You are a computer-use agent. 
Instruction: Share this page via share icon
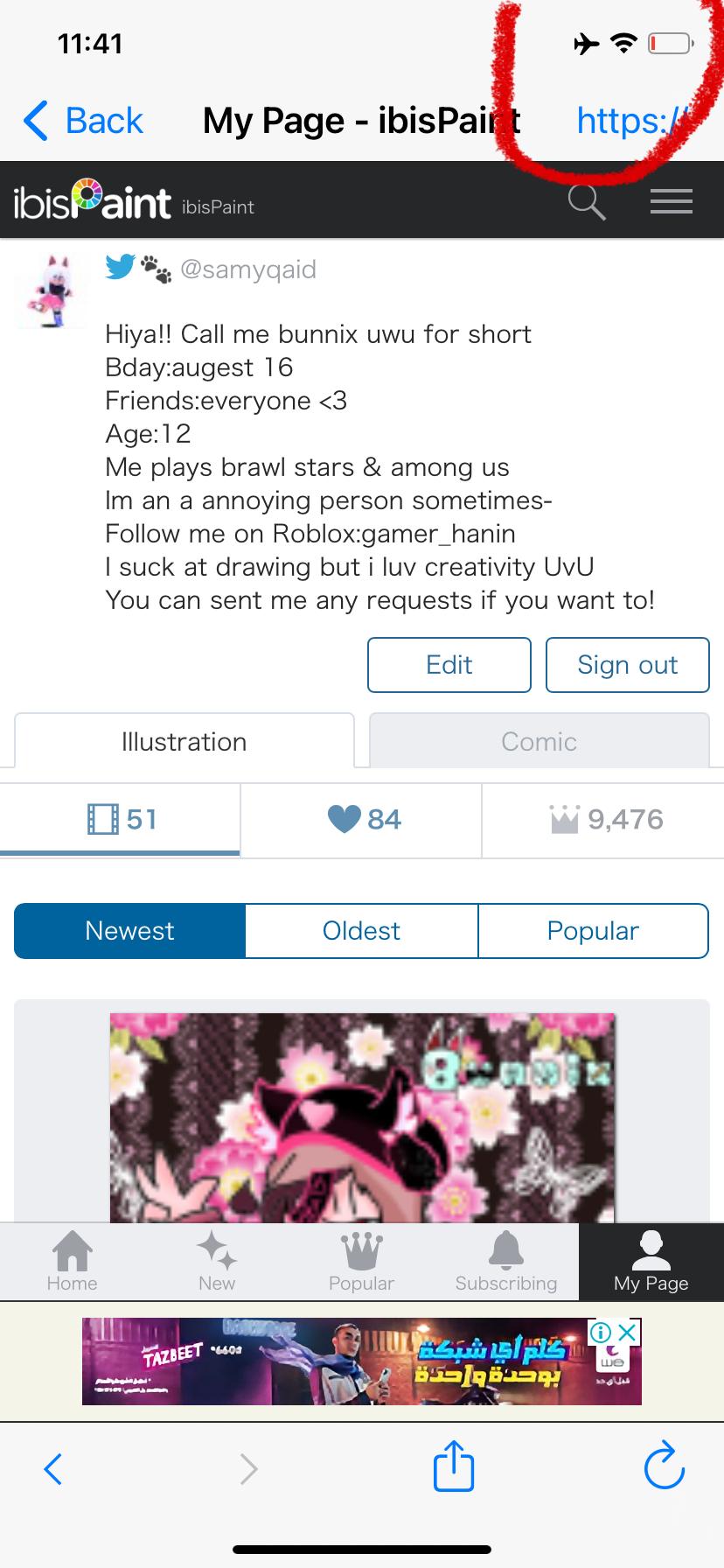(x=454, y=1466)
